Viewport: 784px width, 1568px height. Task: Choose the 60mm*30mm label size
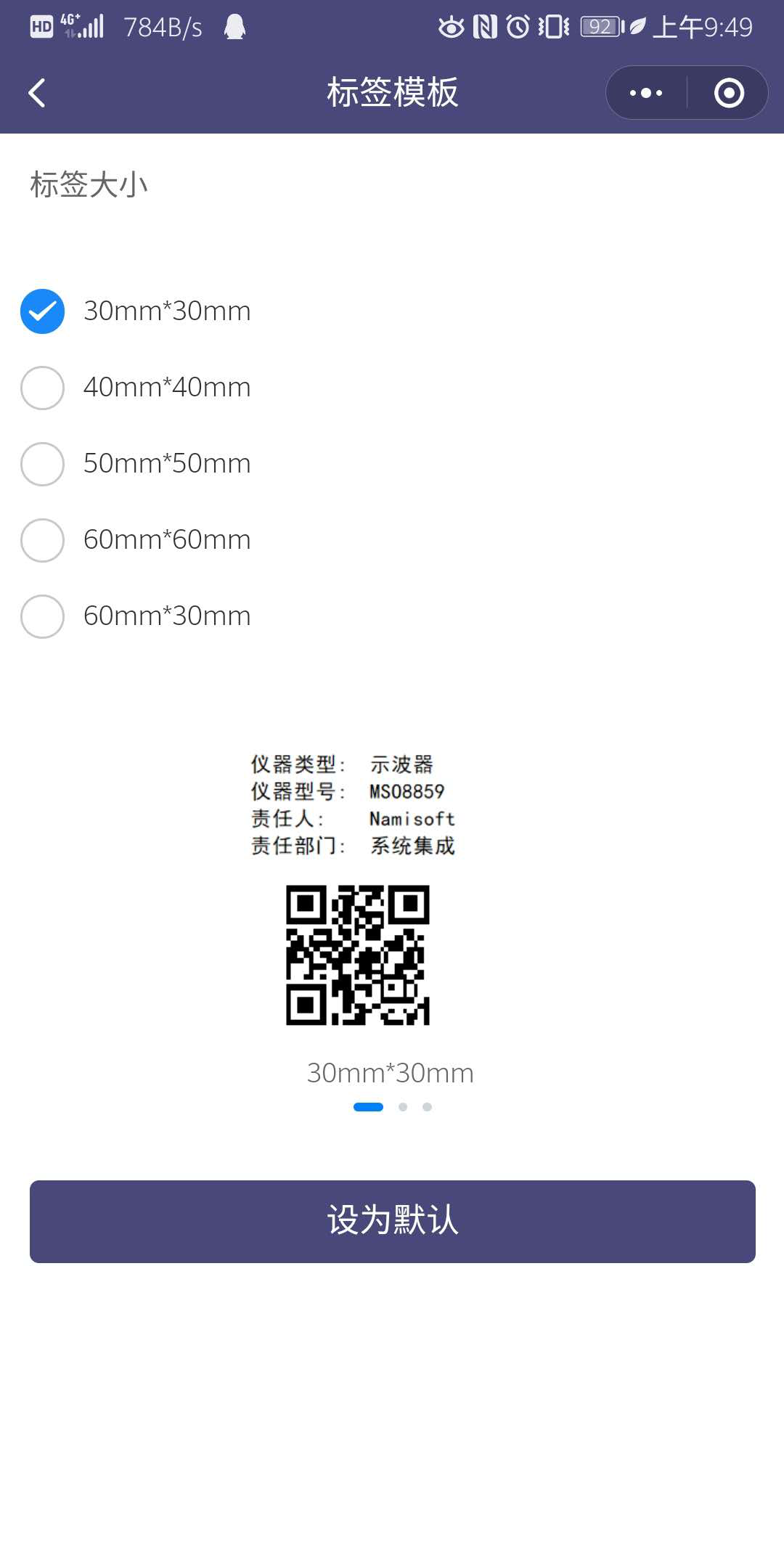[x=43, y=616]
